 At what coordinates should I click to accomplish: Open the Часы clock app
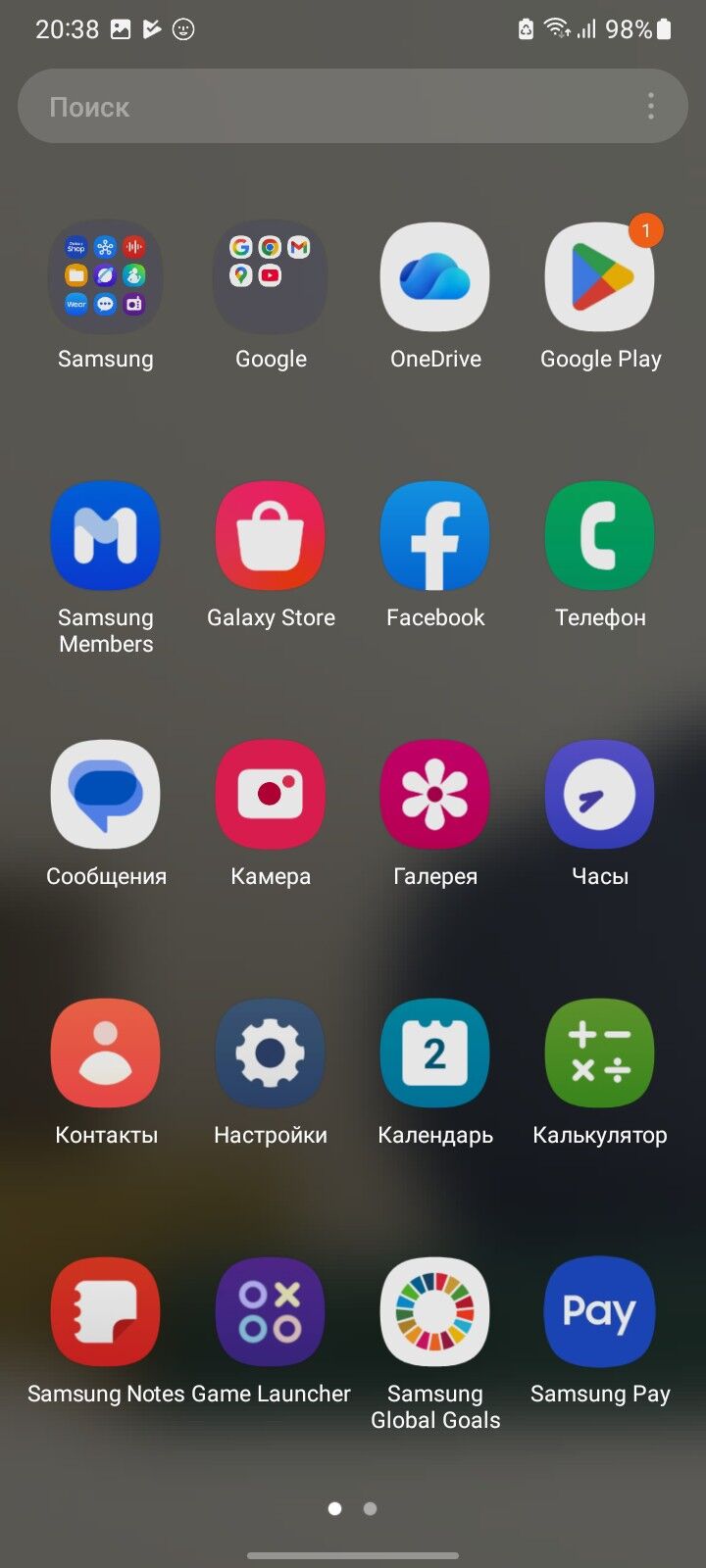coord(600,795)
